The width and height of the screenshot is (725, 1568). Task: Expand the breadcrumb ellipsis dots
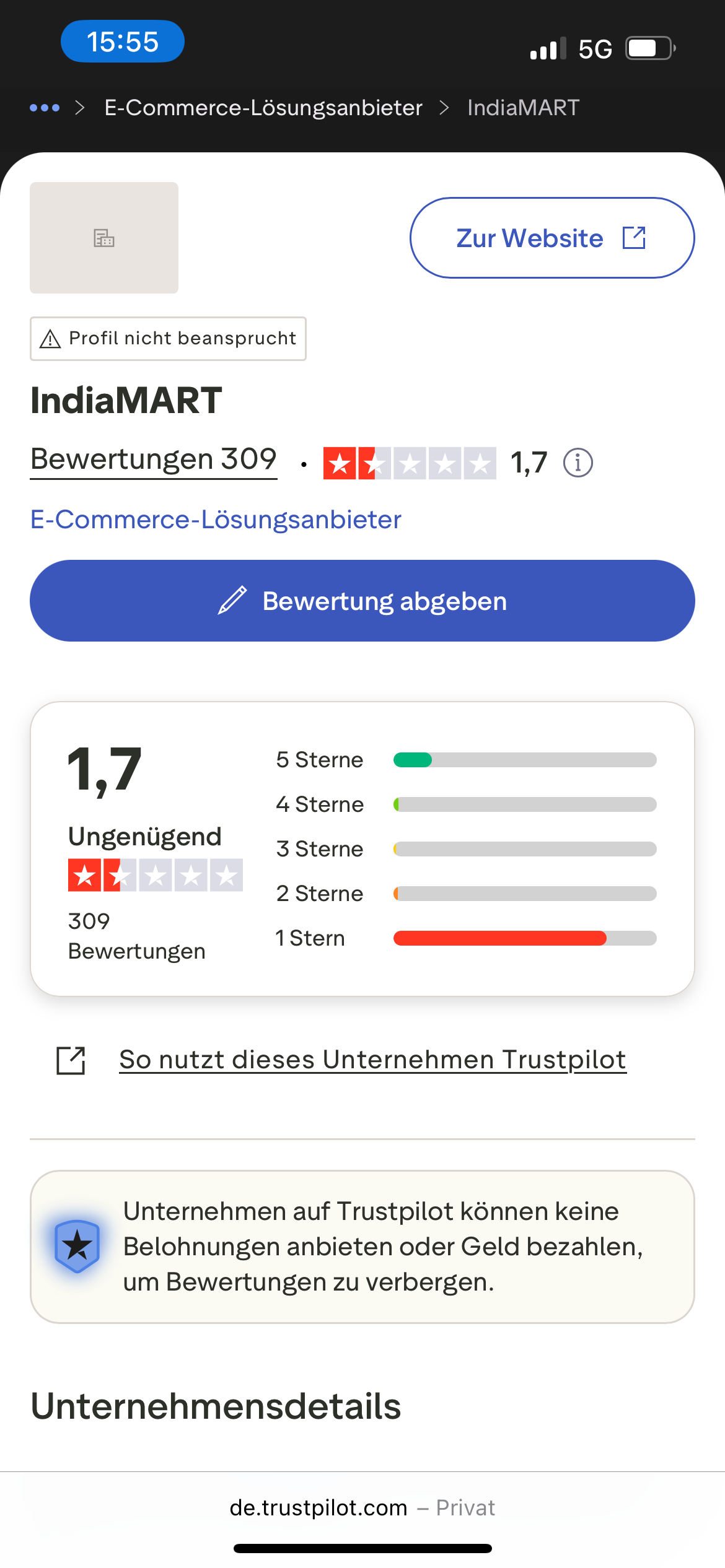pyautogui.click(x=45, y=108)
